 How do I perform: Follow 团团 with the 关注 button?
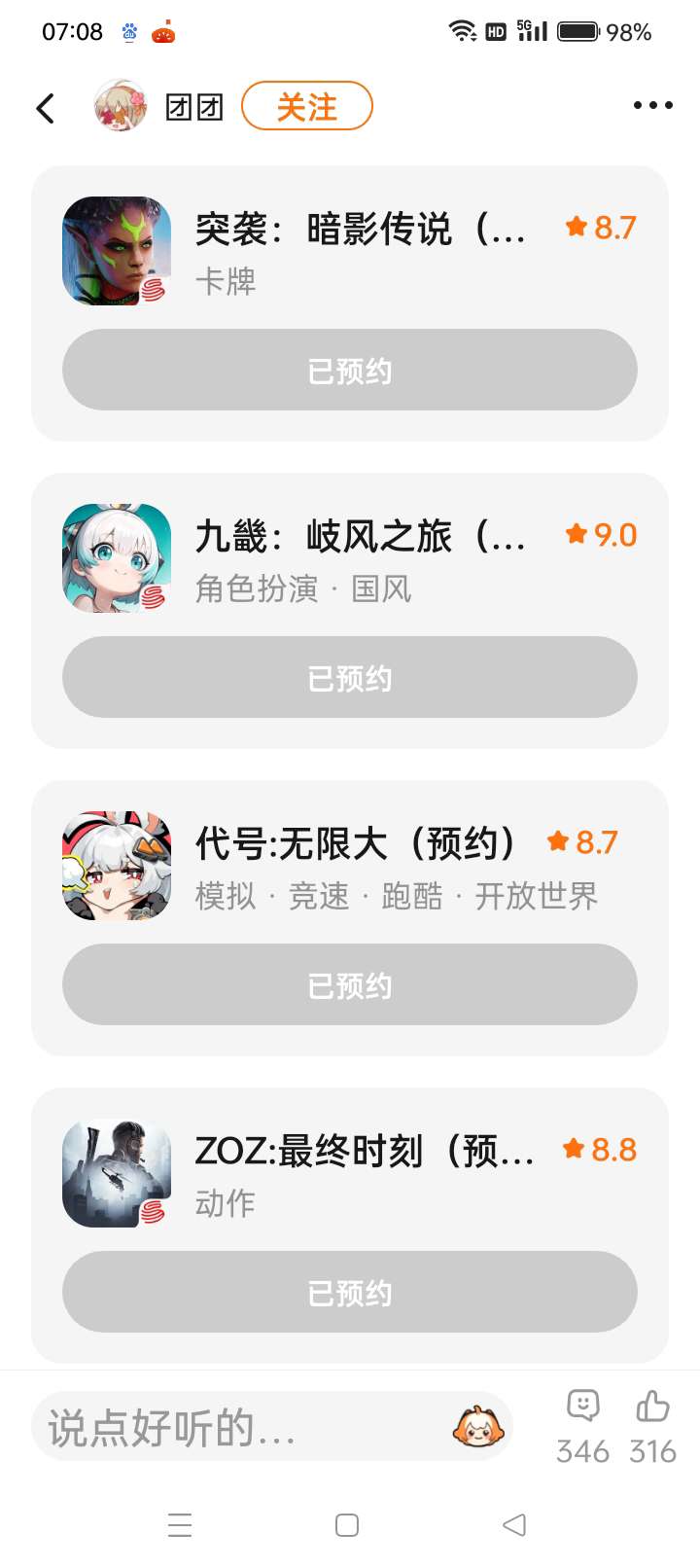point(307,106)
